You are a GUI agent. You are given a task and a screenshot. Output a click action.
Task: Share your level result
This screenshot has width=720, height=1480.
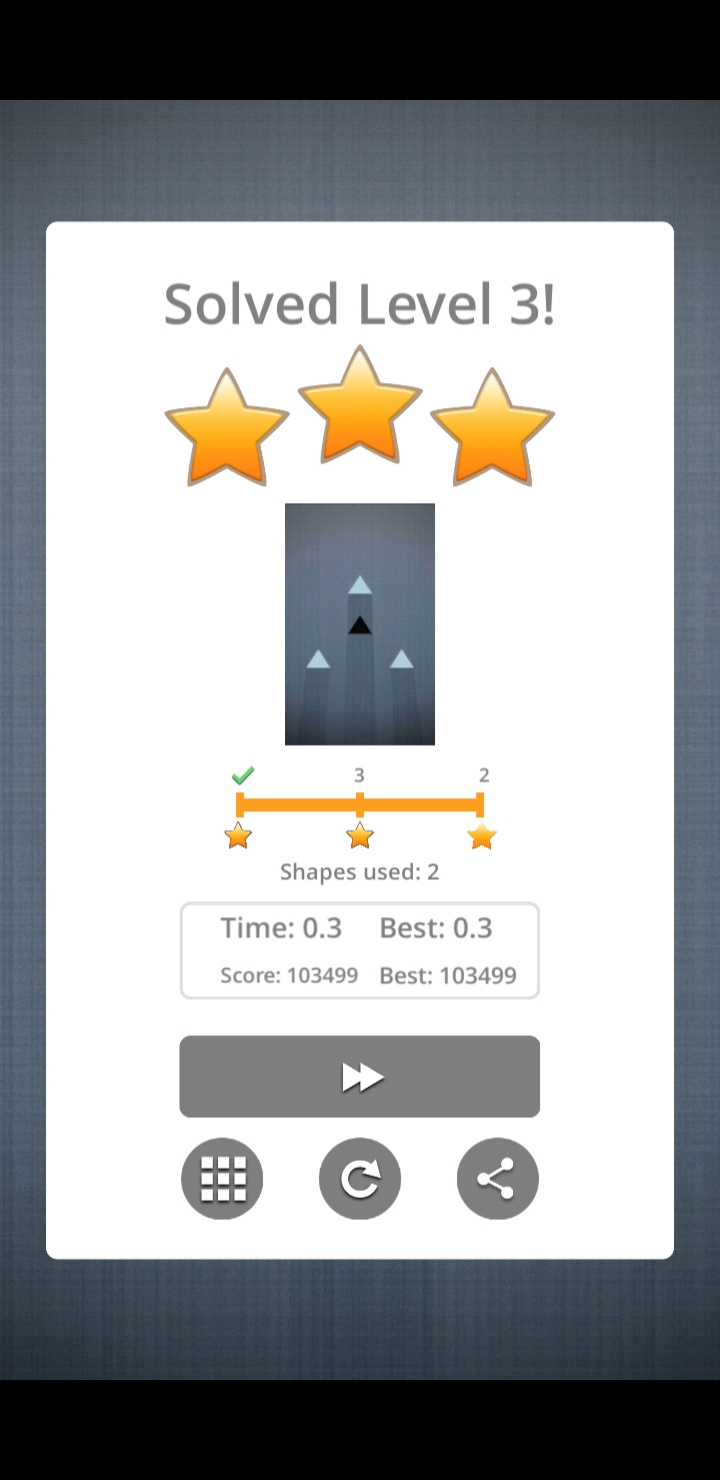coord(497,1179)
